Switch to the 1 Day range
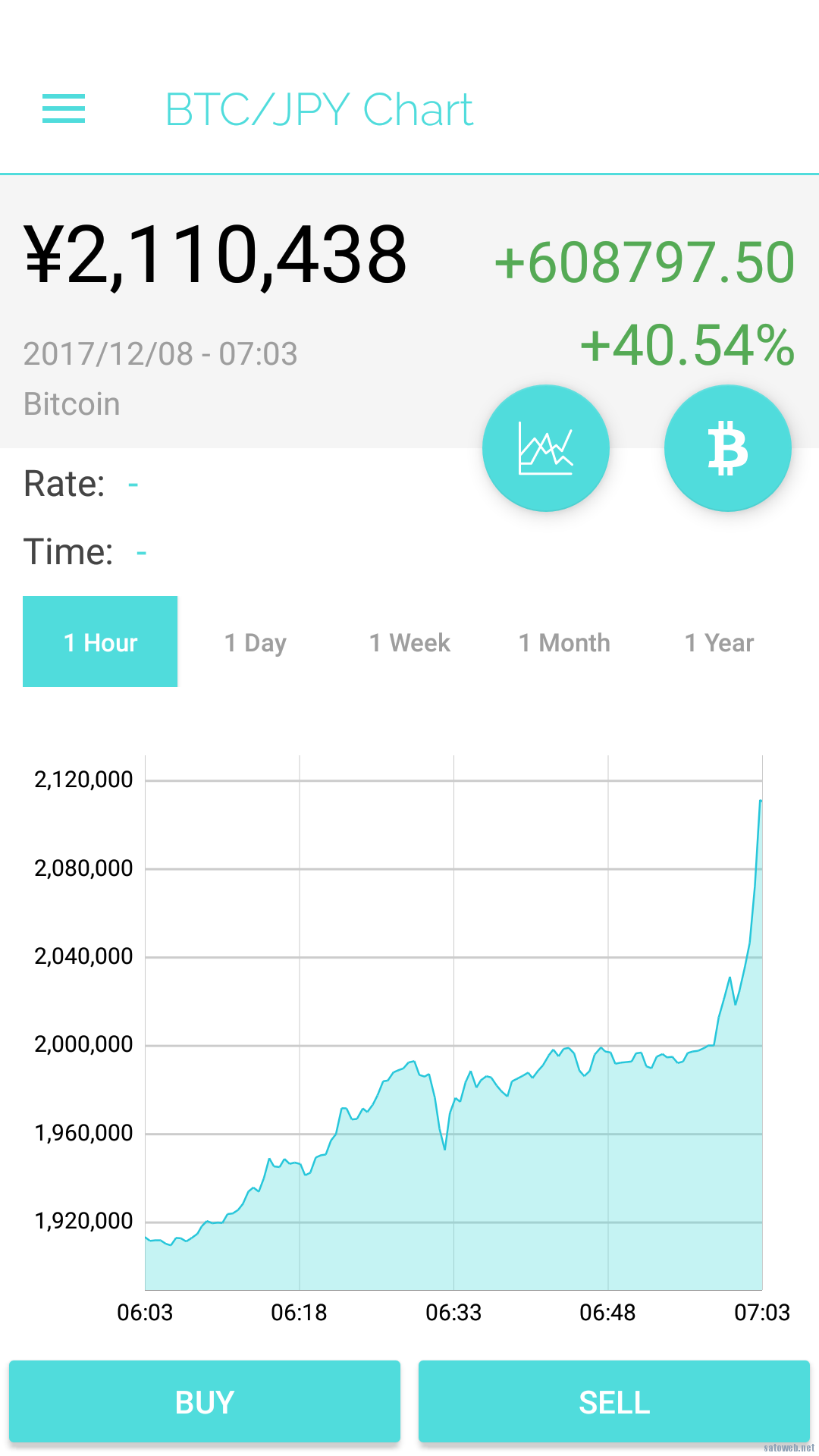 coord(256,642)
